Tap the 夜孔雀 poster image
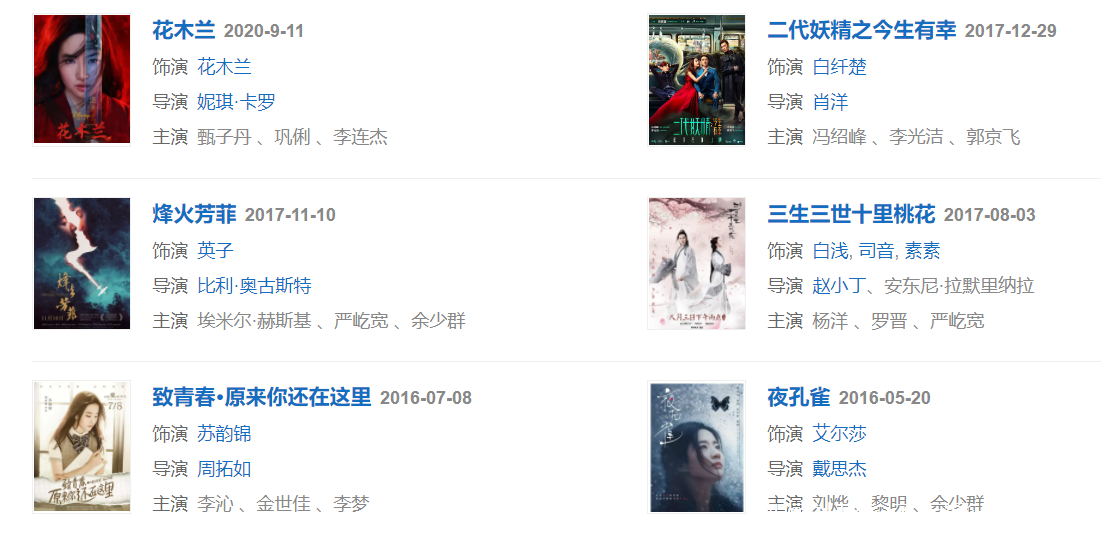Screen dimensions: 1101x545 tap(697, 447)
